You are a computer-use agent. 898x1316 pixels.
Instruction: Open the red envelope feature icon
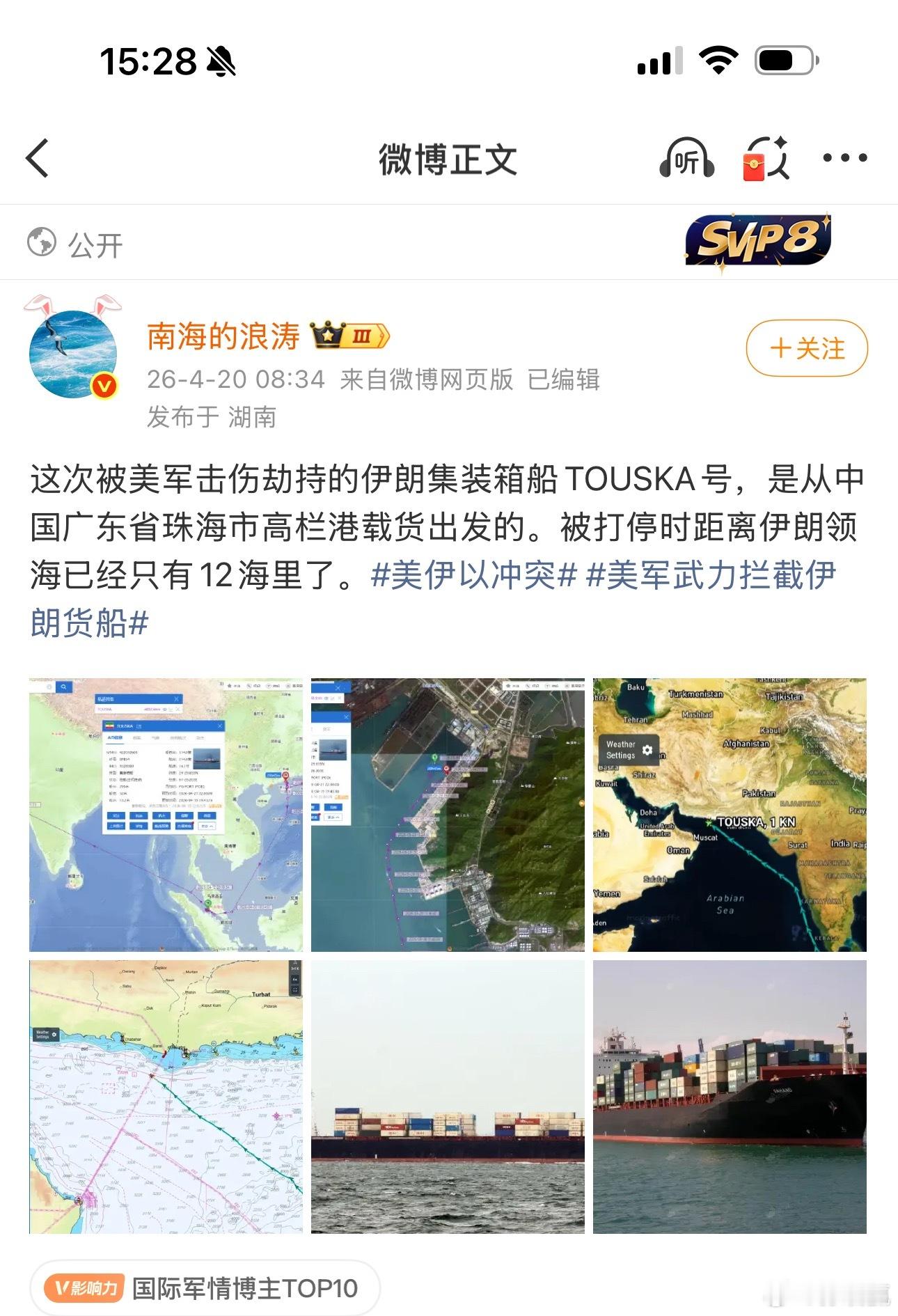click(766, 159)
